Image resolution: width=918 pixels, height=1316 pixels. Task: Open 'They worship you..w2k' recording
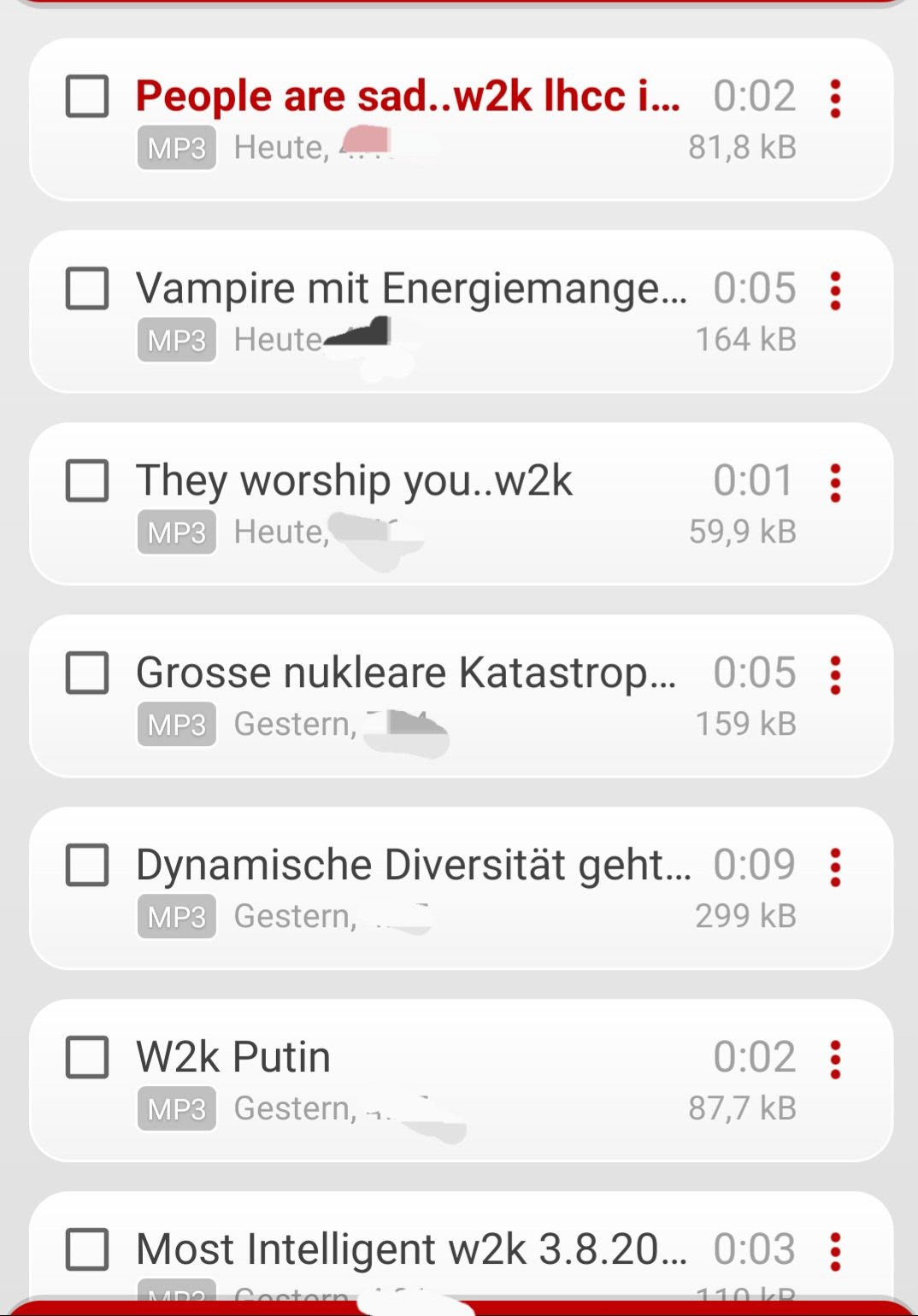[354, 480]
